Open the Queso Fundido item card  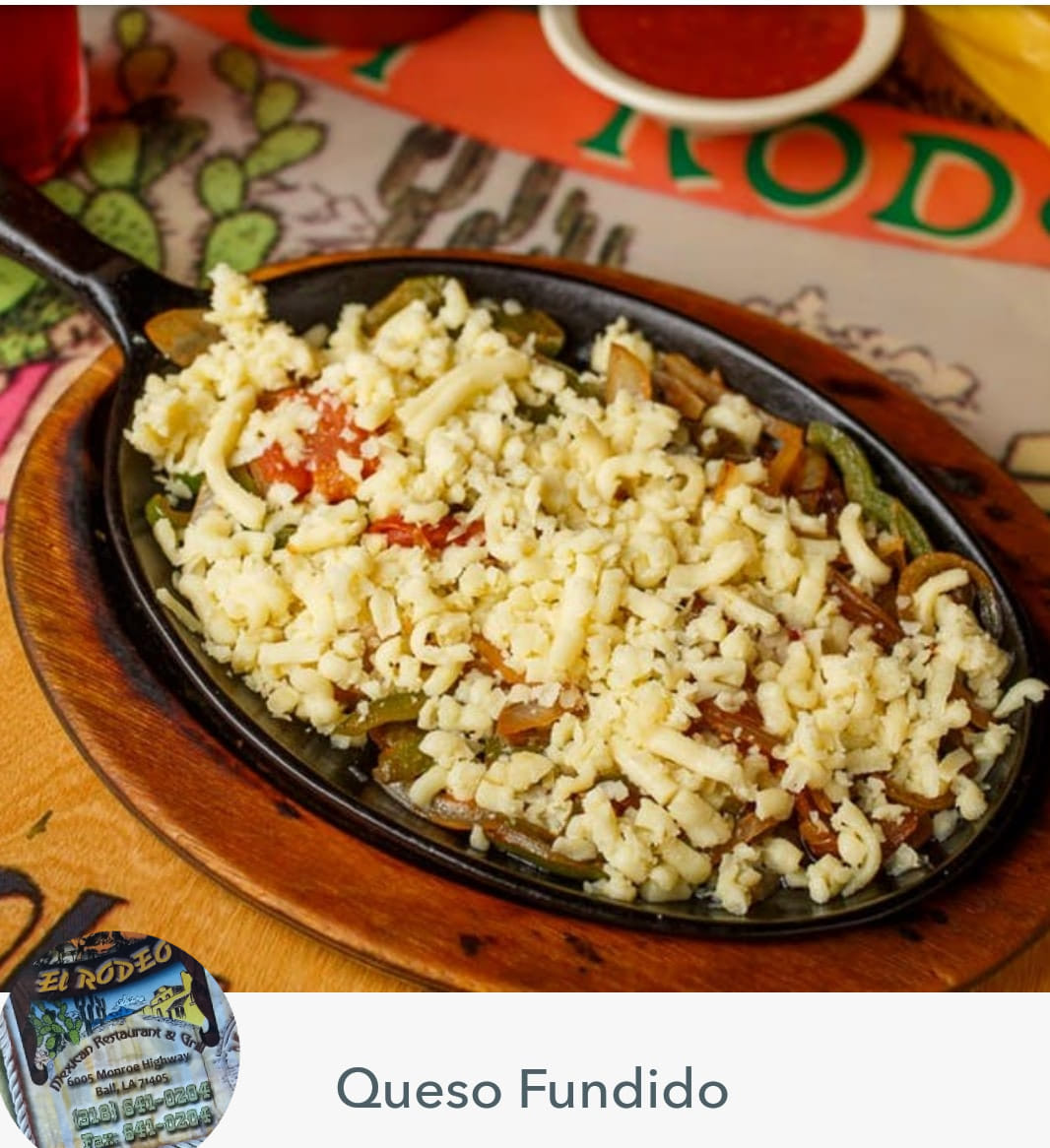coord(532,1089)
